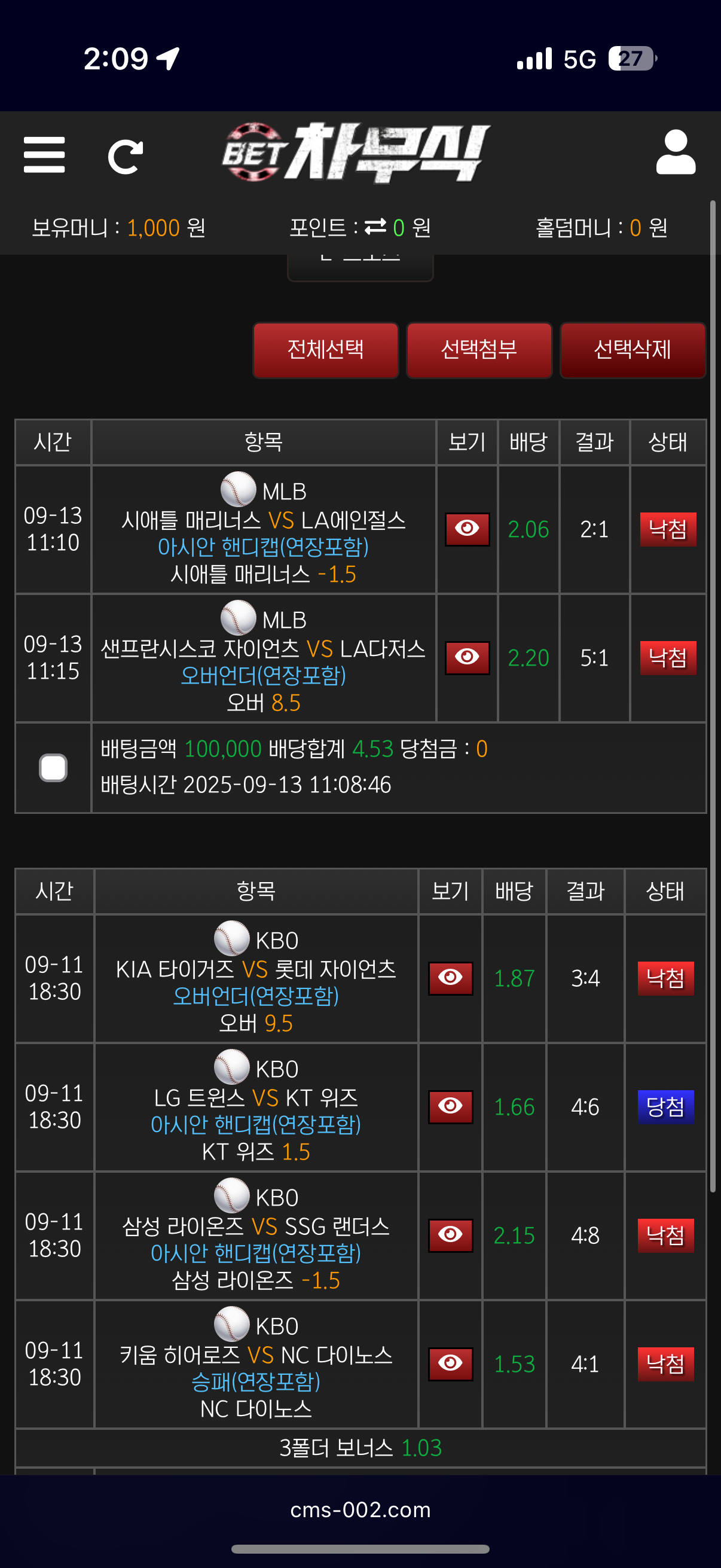Tap the 전체선택 button
This screenshot has width=721, height=1568.
click(x=325, y=350)
